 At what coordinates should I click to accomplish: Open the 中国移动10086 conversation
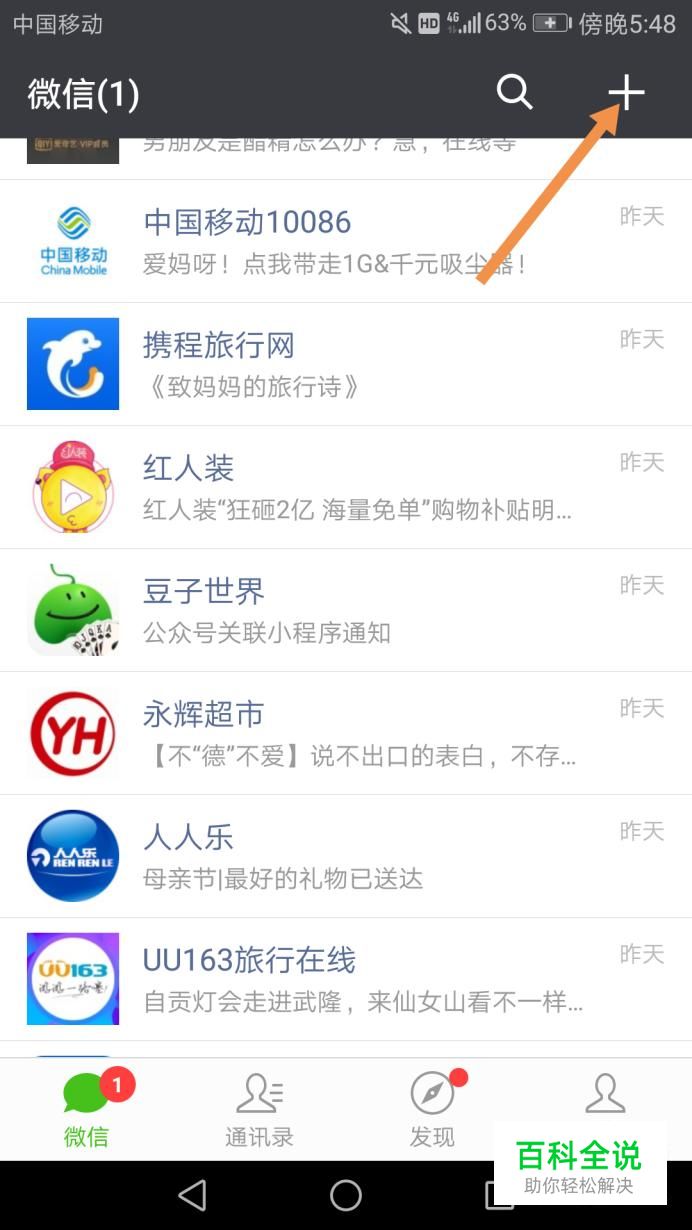[346, 241]
